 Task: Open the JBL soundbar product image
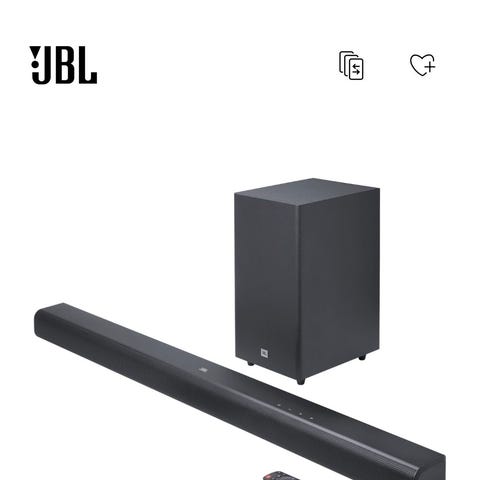(240, 329)
